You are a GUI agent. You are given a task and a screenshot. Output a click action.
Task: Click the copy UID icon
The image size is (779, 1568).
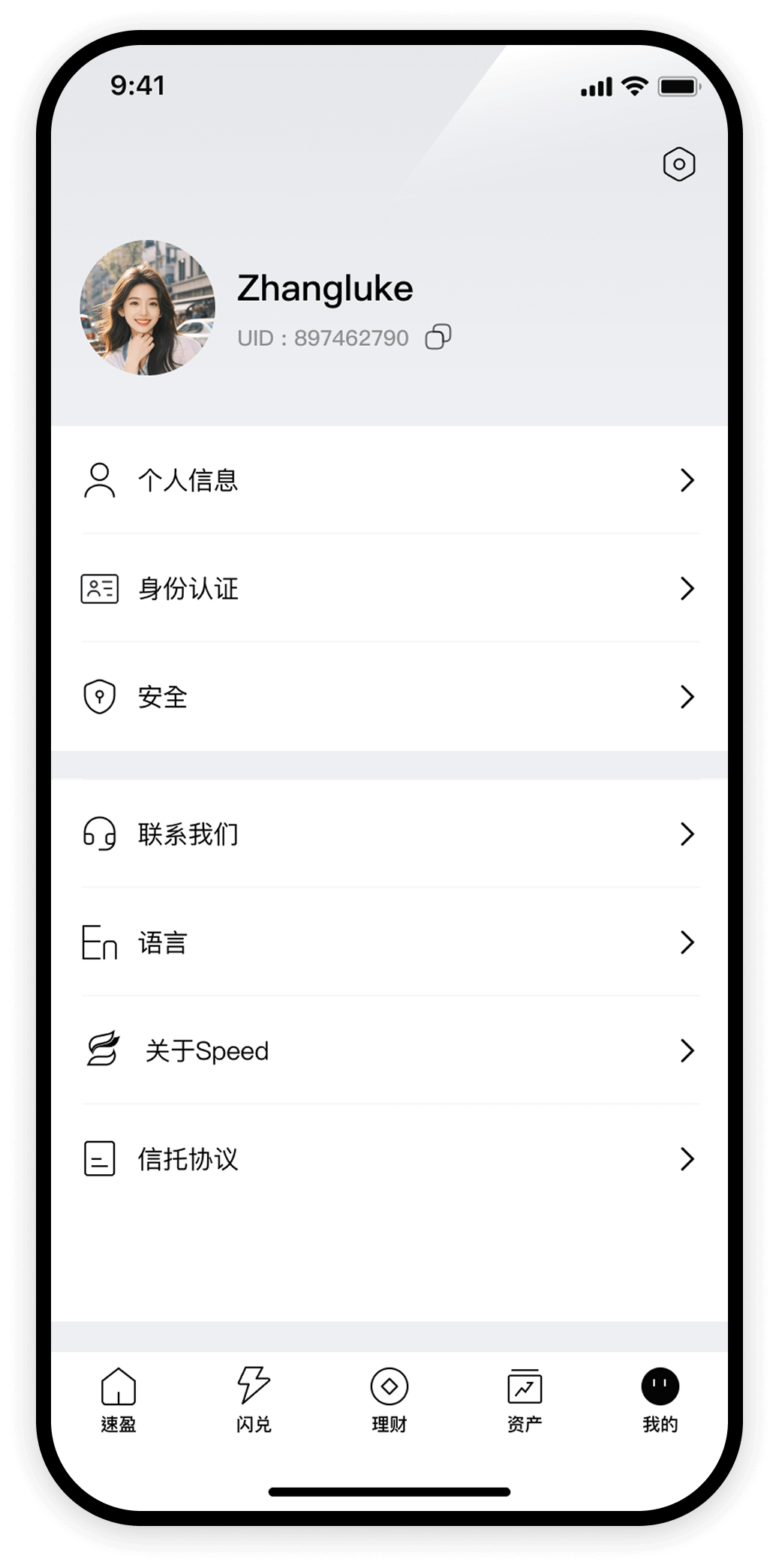tap(438, 336)
